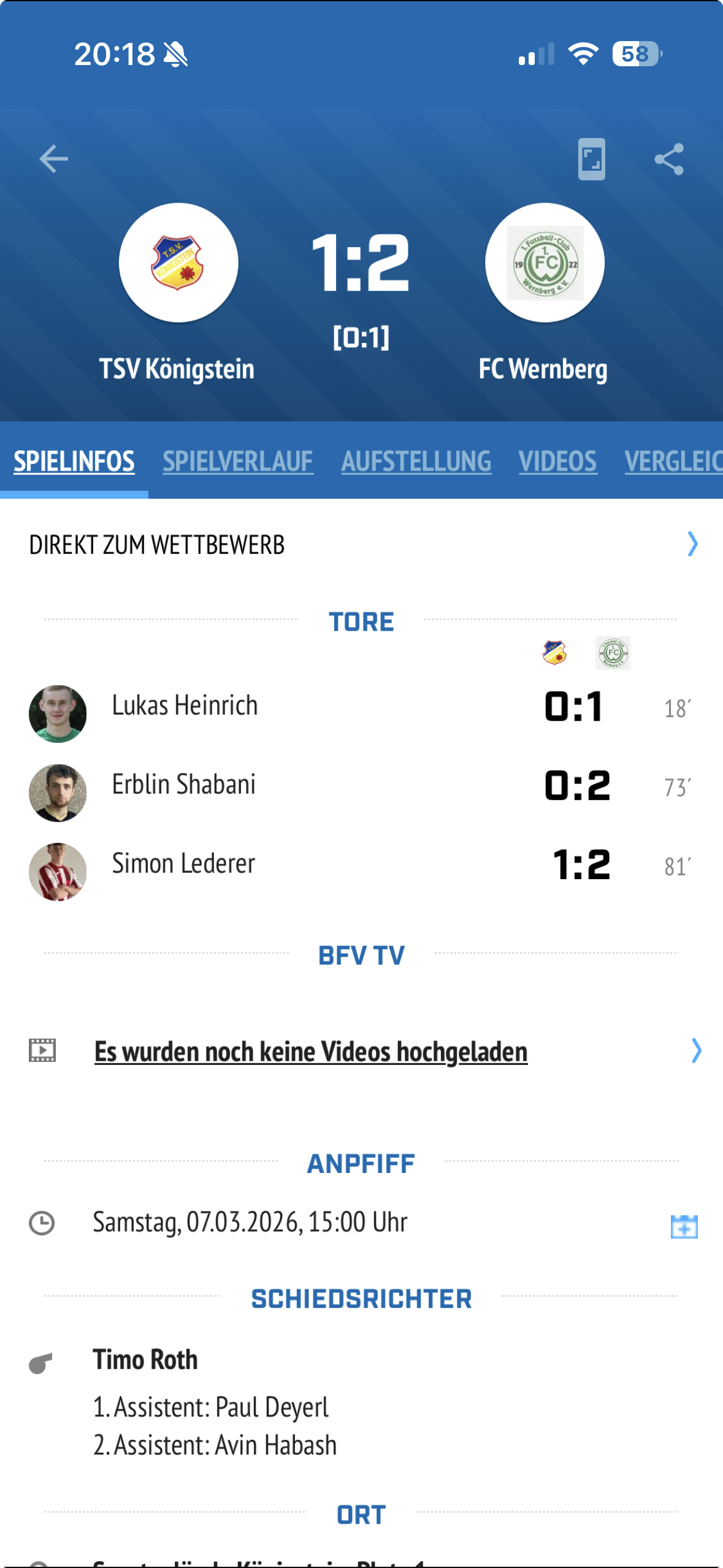Add kickoff date to calendar

(684, 1226)
